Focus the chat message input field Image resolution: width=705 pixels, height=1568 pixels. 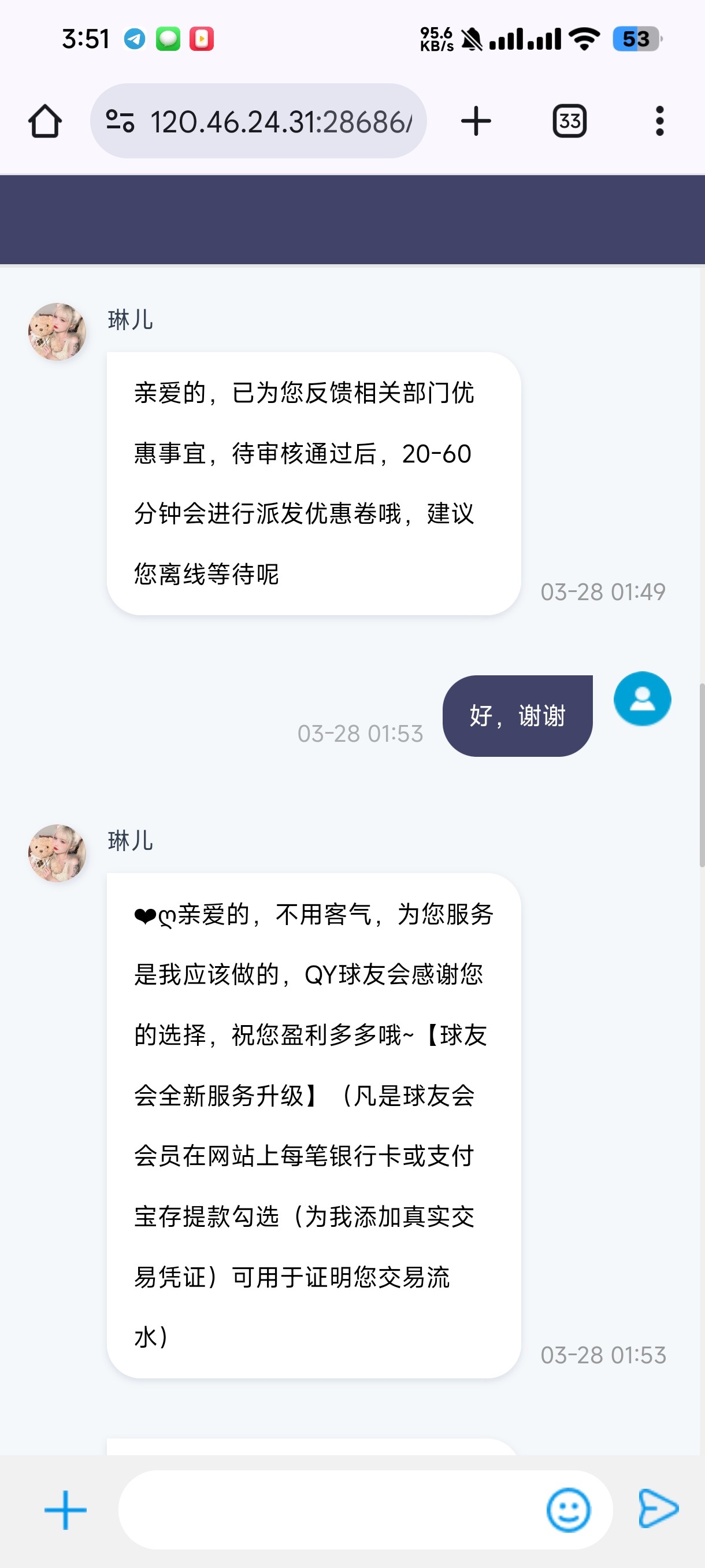click(328, 1510)
